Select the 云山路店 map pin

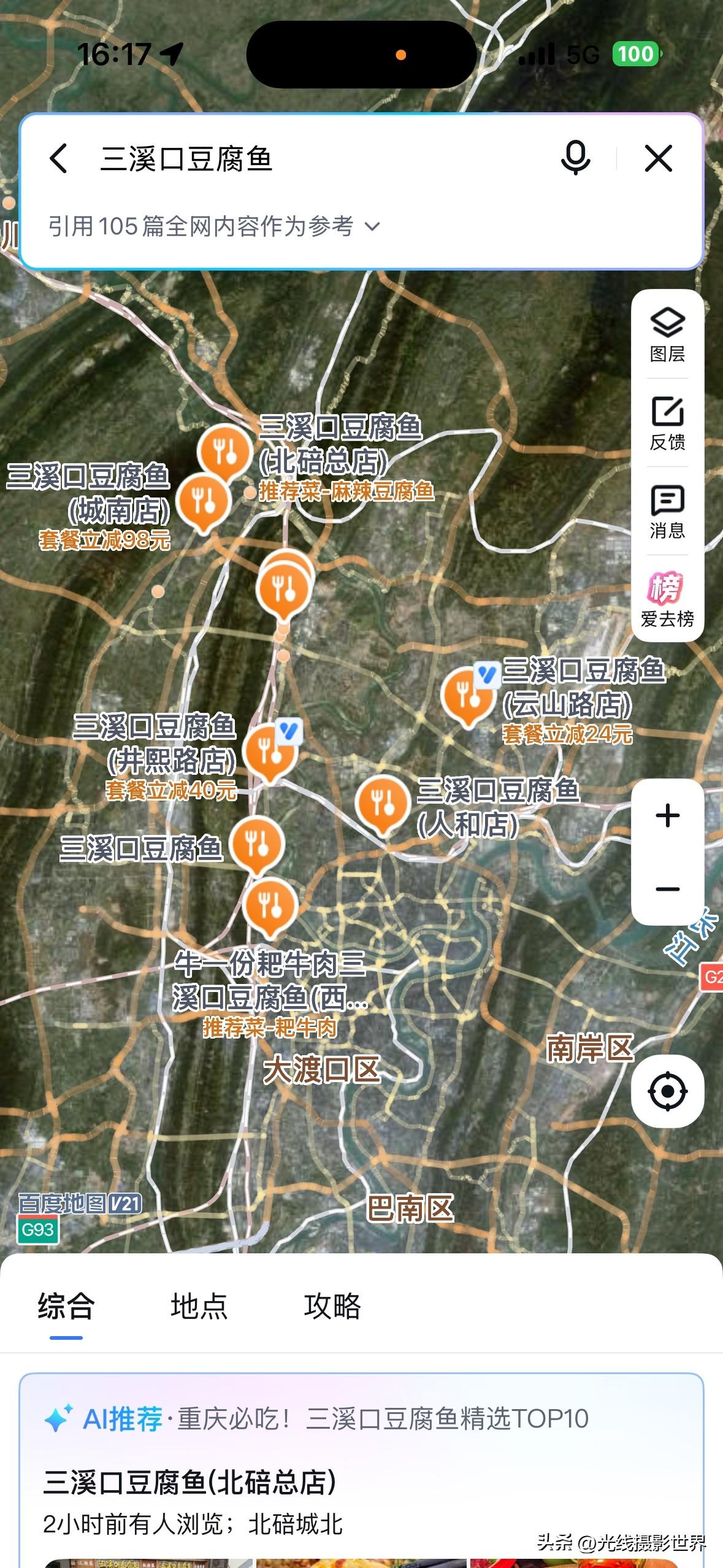pos(467,696)
